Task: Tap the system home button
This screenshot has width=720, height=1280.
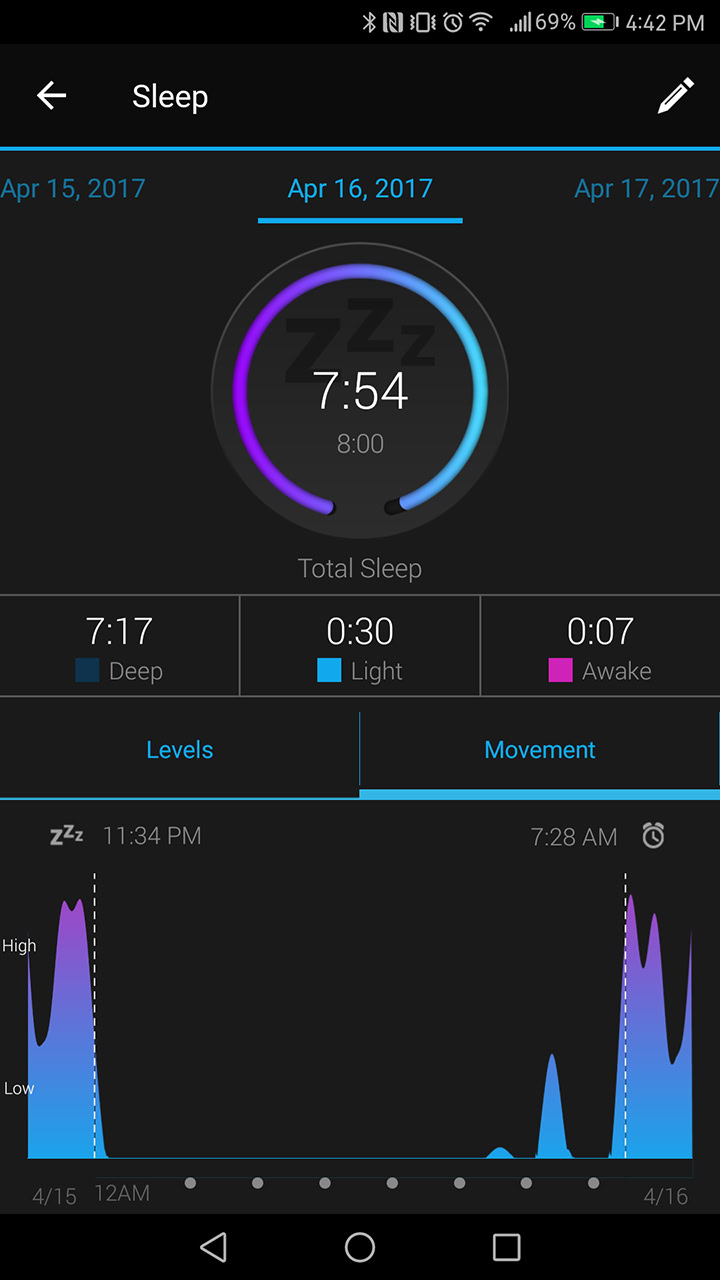Action: 360,1247
